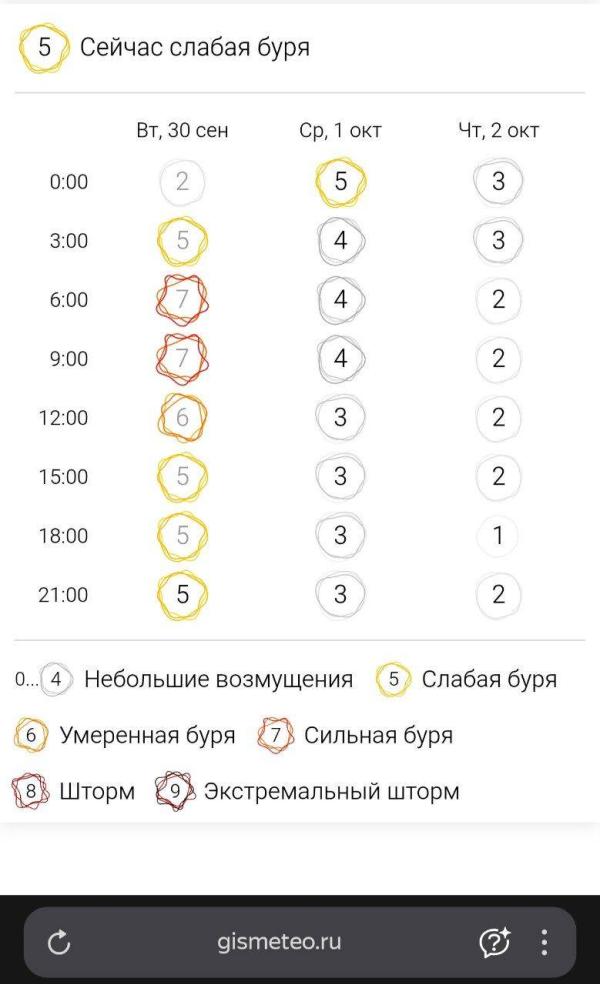Open the browser assistant chat icon

pos(494,942)
